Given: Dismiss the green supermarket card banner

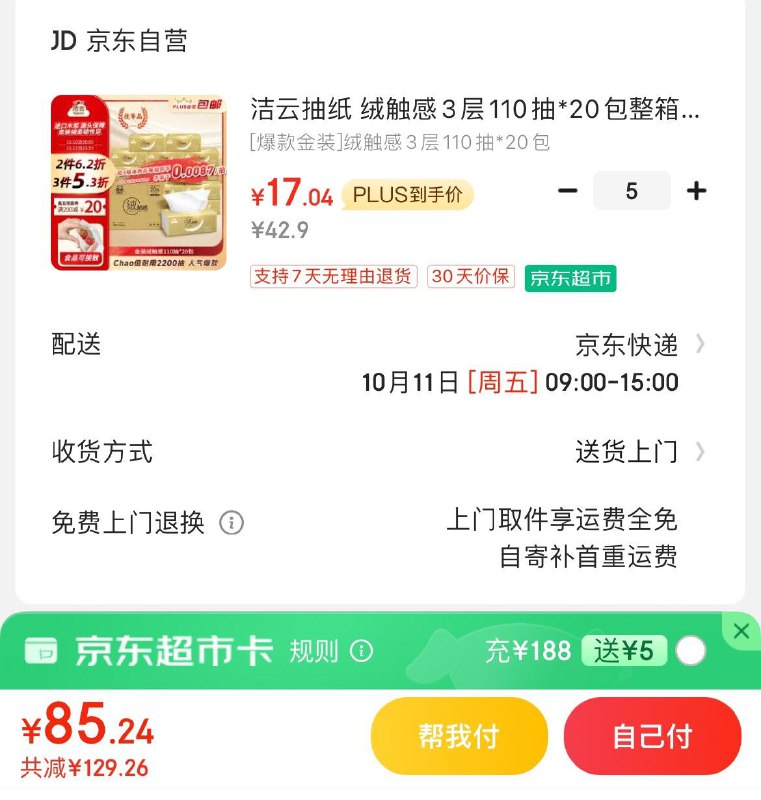Looking at the screenshot, I should (742, 631).
